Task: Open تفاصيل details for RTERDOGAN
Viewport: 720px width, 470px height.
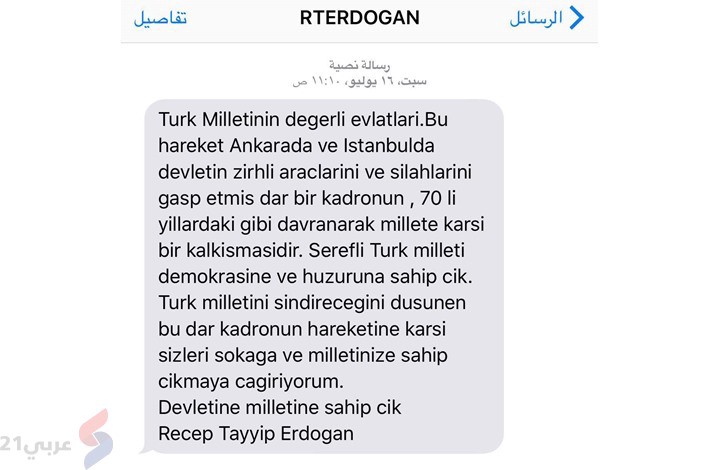Action: pos(161,19)
